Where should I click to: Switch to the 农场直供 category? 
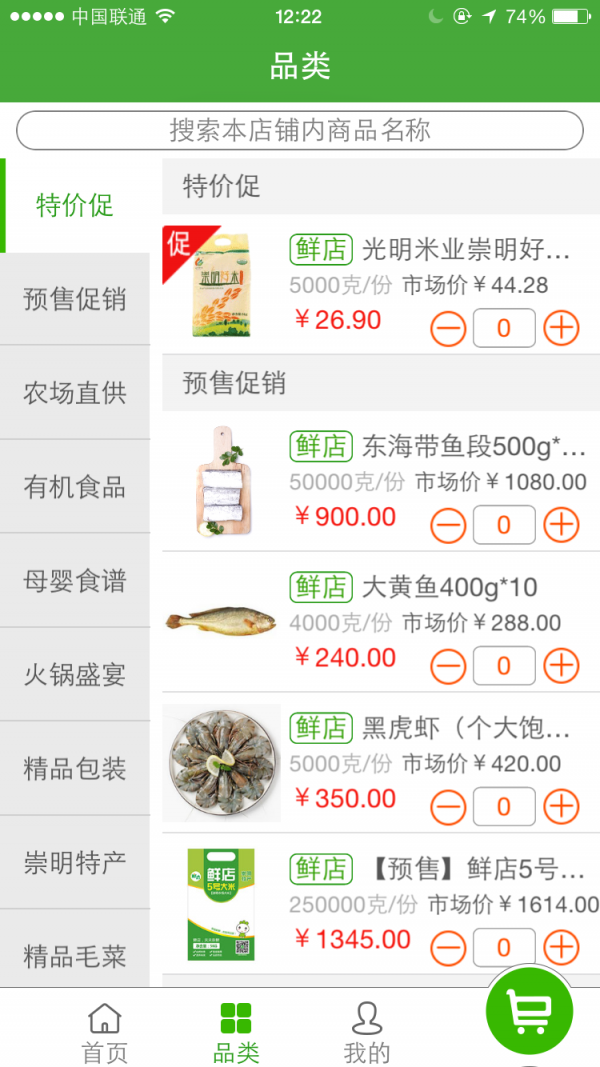75,393
